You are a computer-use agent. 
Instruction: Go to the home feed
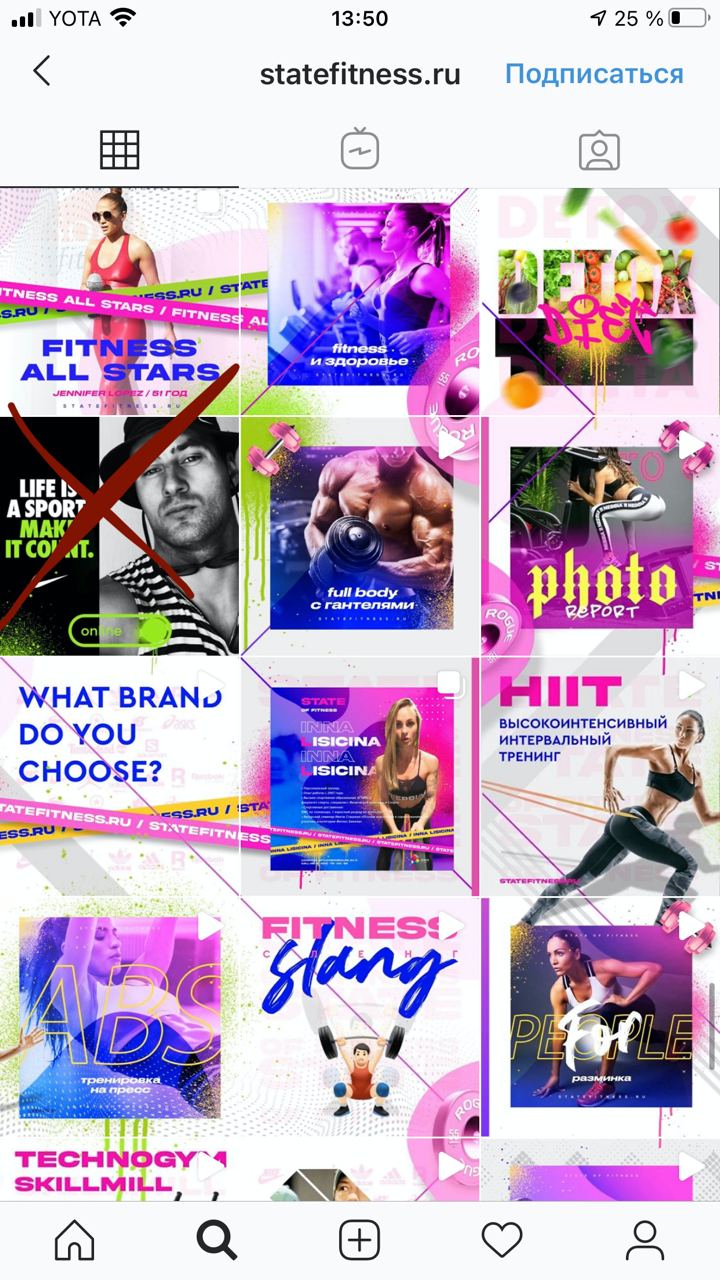click(75, 1240)
